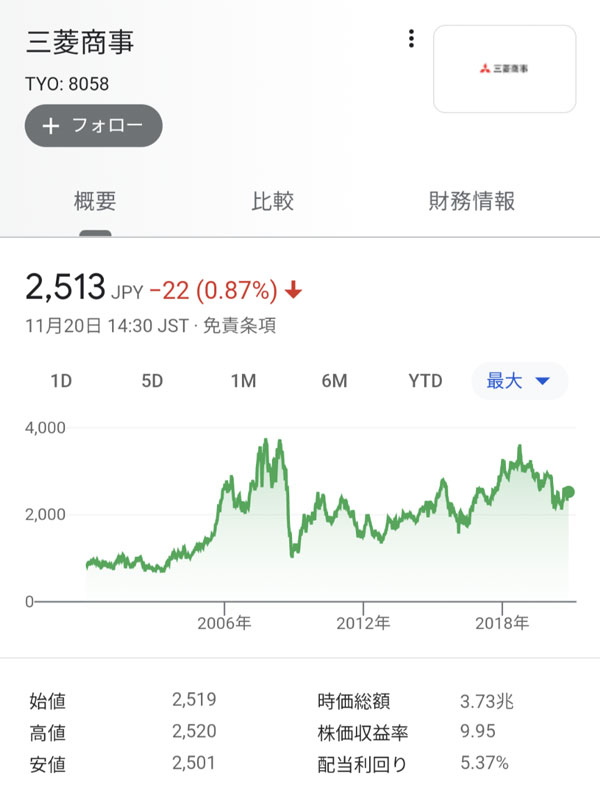Open the three-dot overflow menu
This screenshot has height=790, width=600.
click(411, 39)
